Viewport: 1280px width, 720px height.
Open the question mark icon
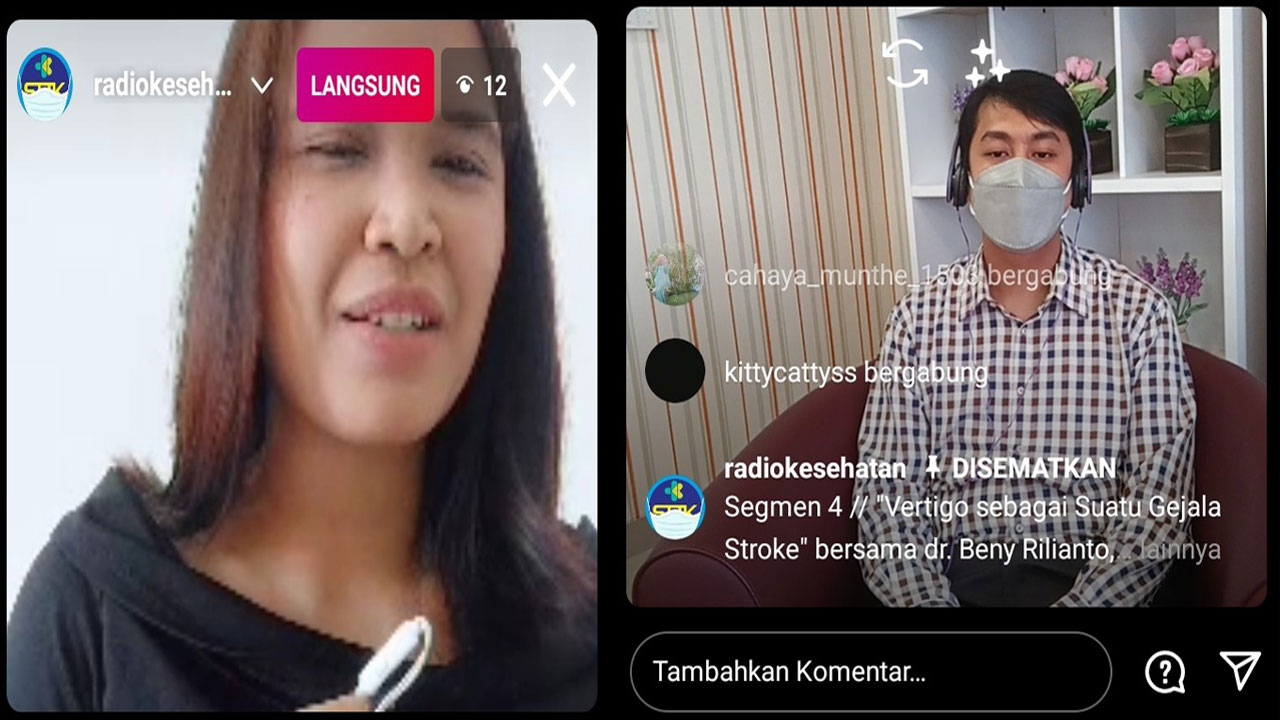click(x=1165, y=672)
